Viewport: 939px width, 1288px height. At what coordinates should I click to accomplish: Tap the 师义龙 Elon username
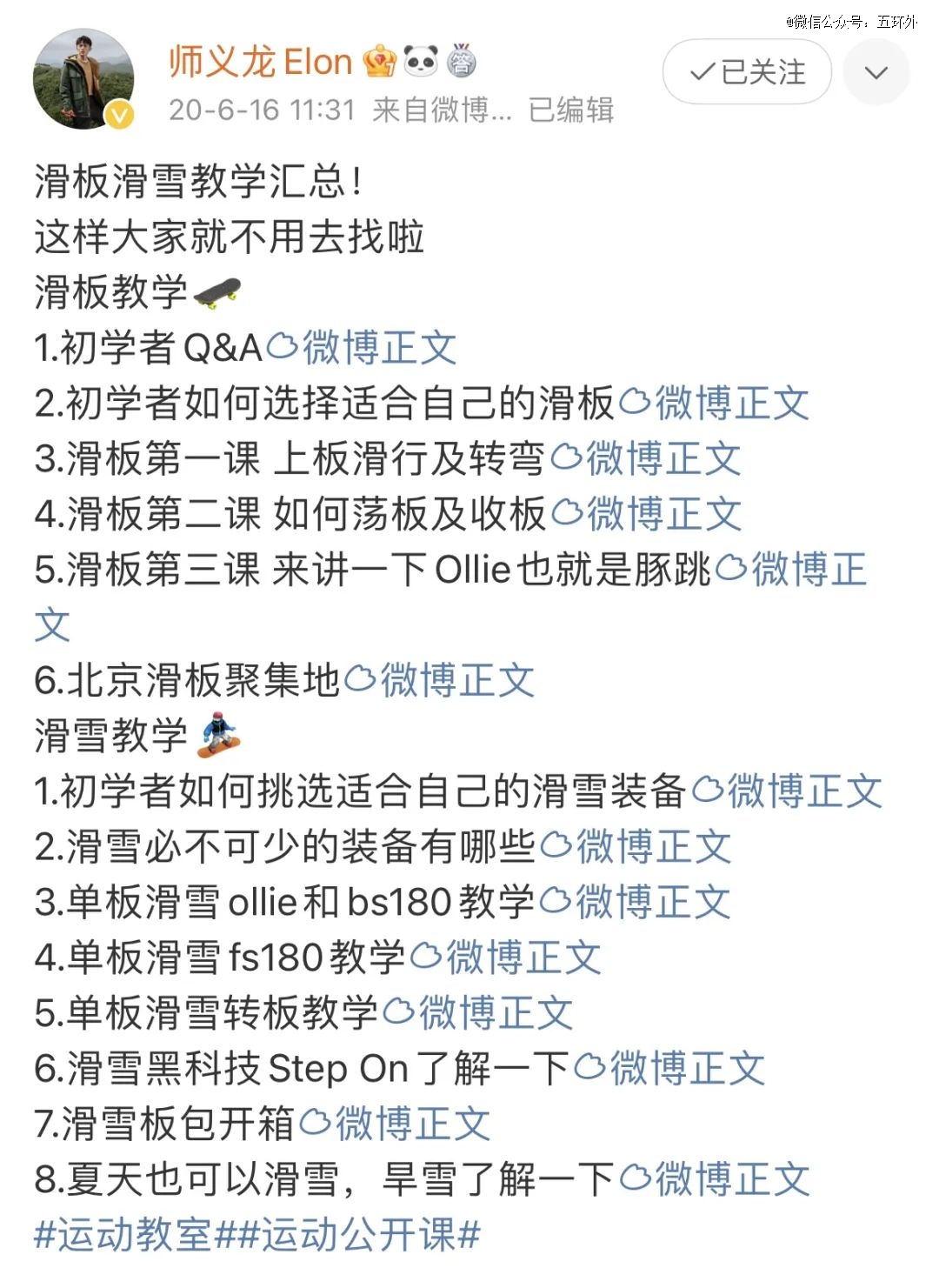[260, 63]
